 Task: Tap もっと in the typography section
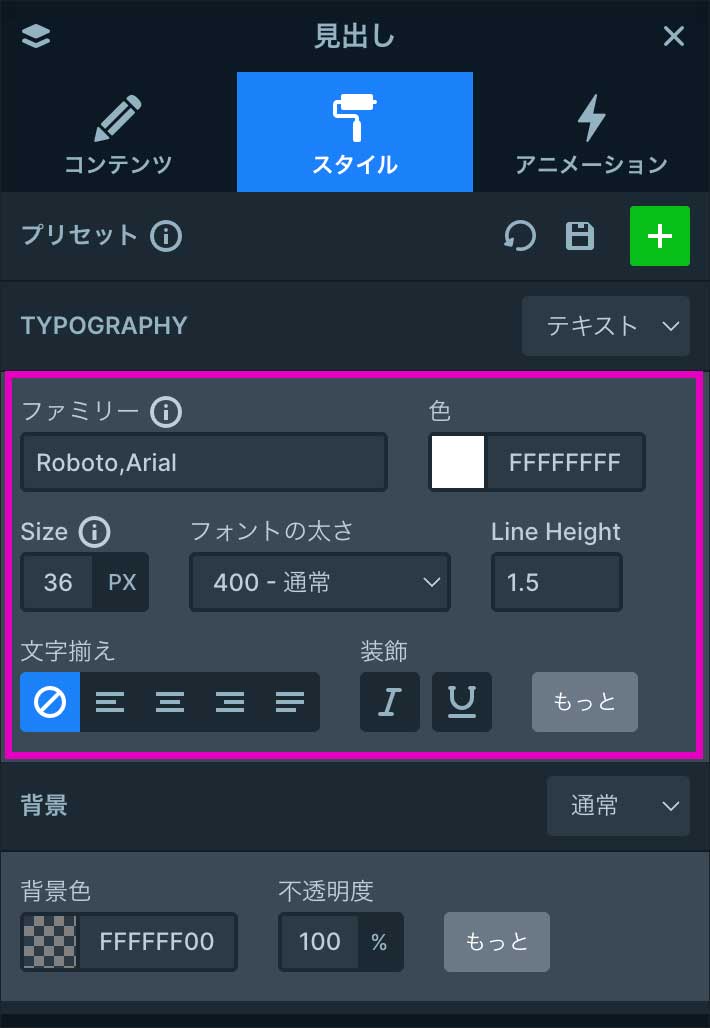point(584,702)
